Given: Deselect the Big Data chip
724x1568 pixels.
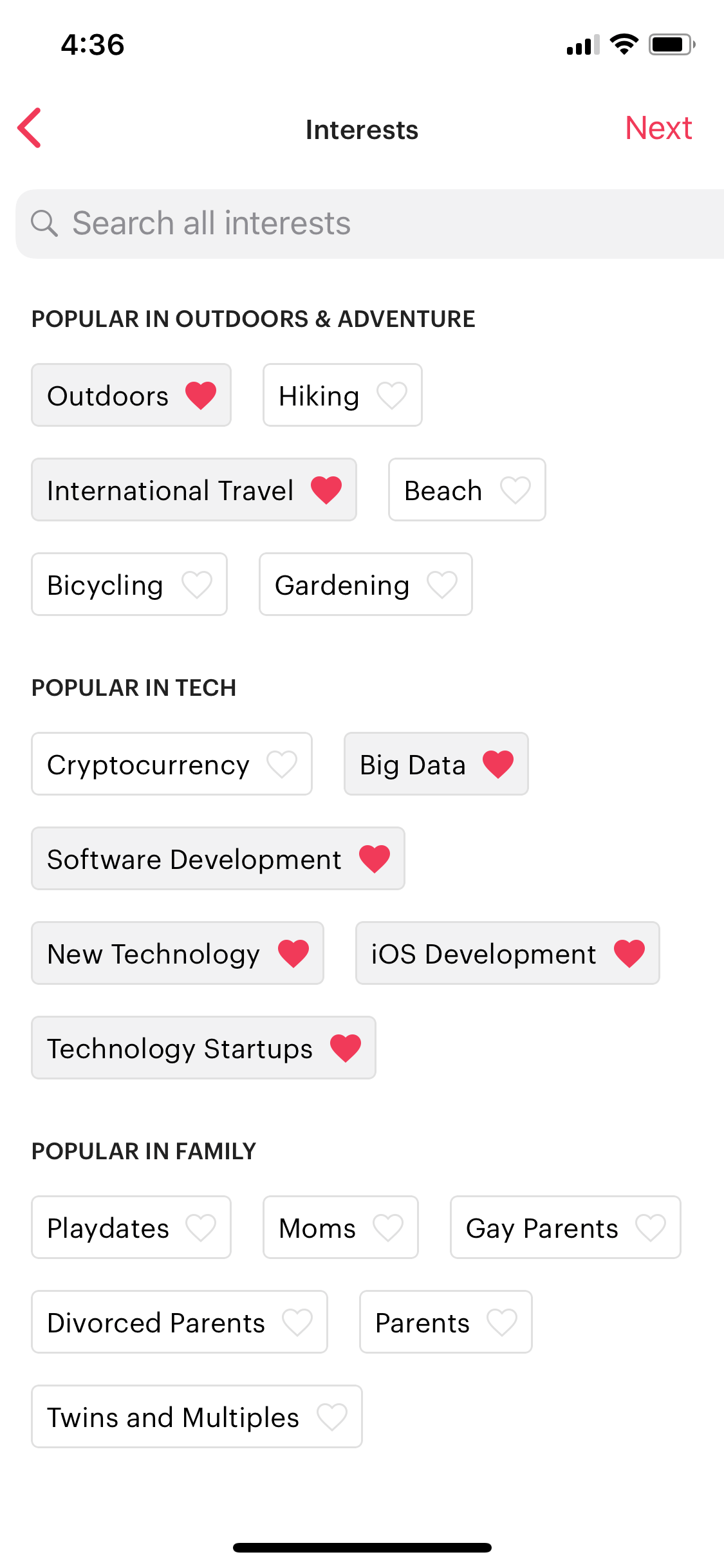Looking at the screenshot, I should click(x=436, y=764).
